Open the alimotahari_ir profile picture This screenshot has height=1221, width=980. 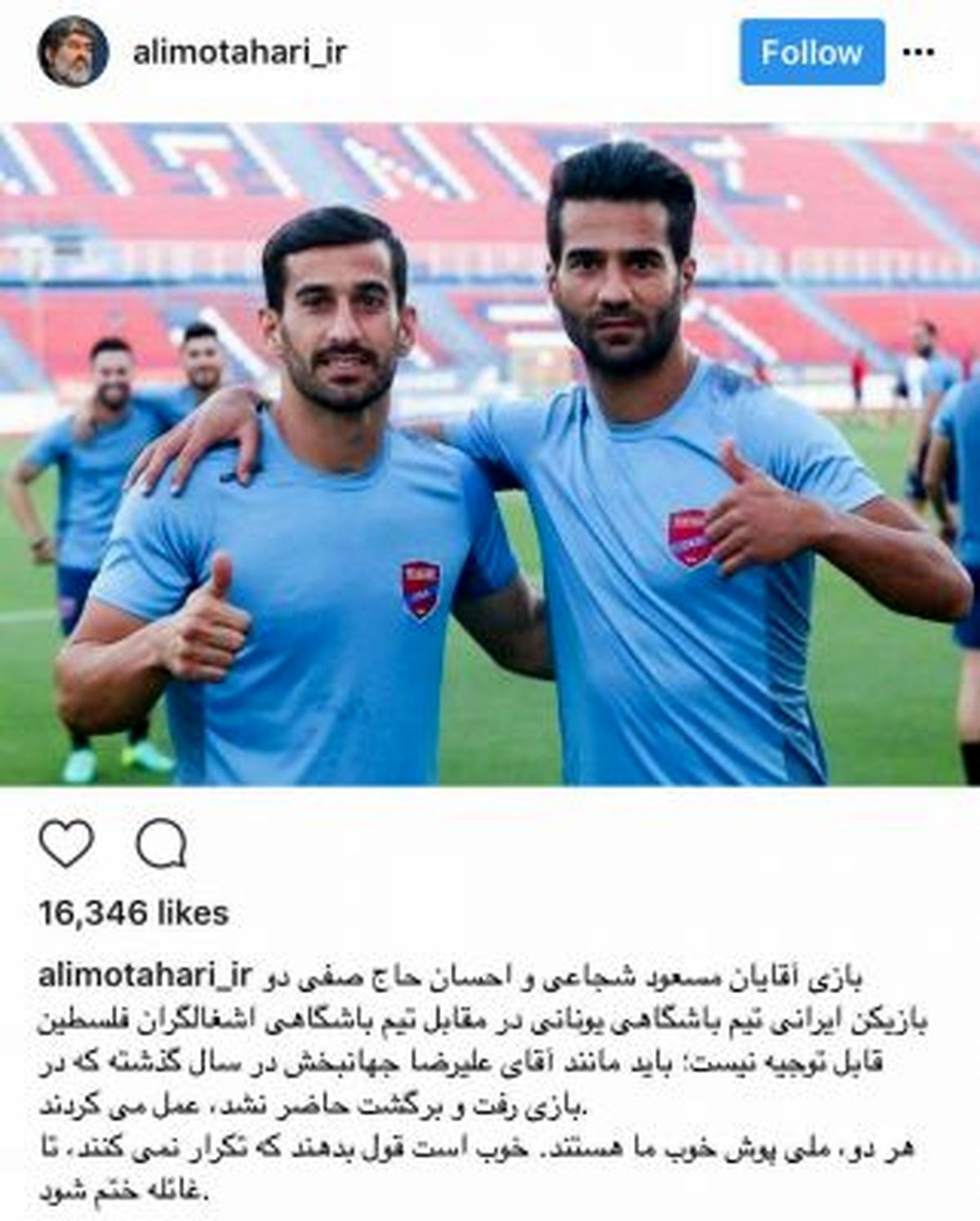point(73,53)
